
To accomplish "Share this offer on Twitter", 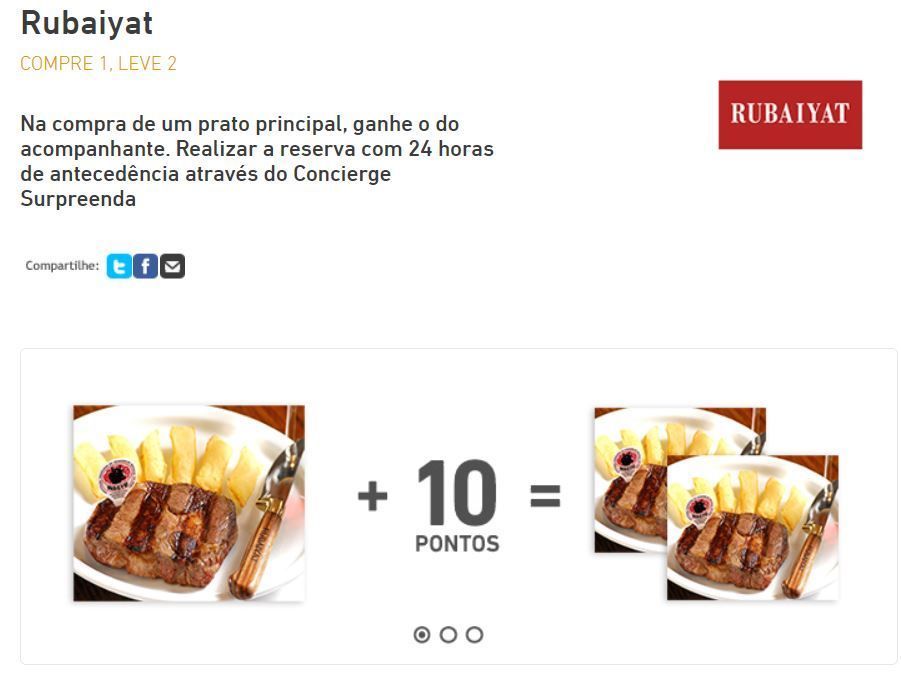I will 119,266.
